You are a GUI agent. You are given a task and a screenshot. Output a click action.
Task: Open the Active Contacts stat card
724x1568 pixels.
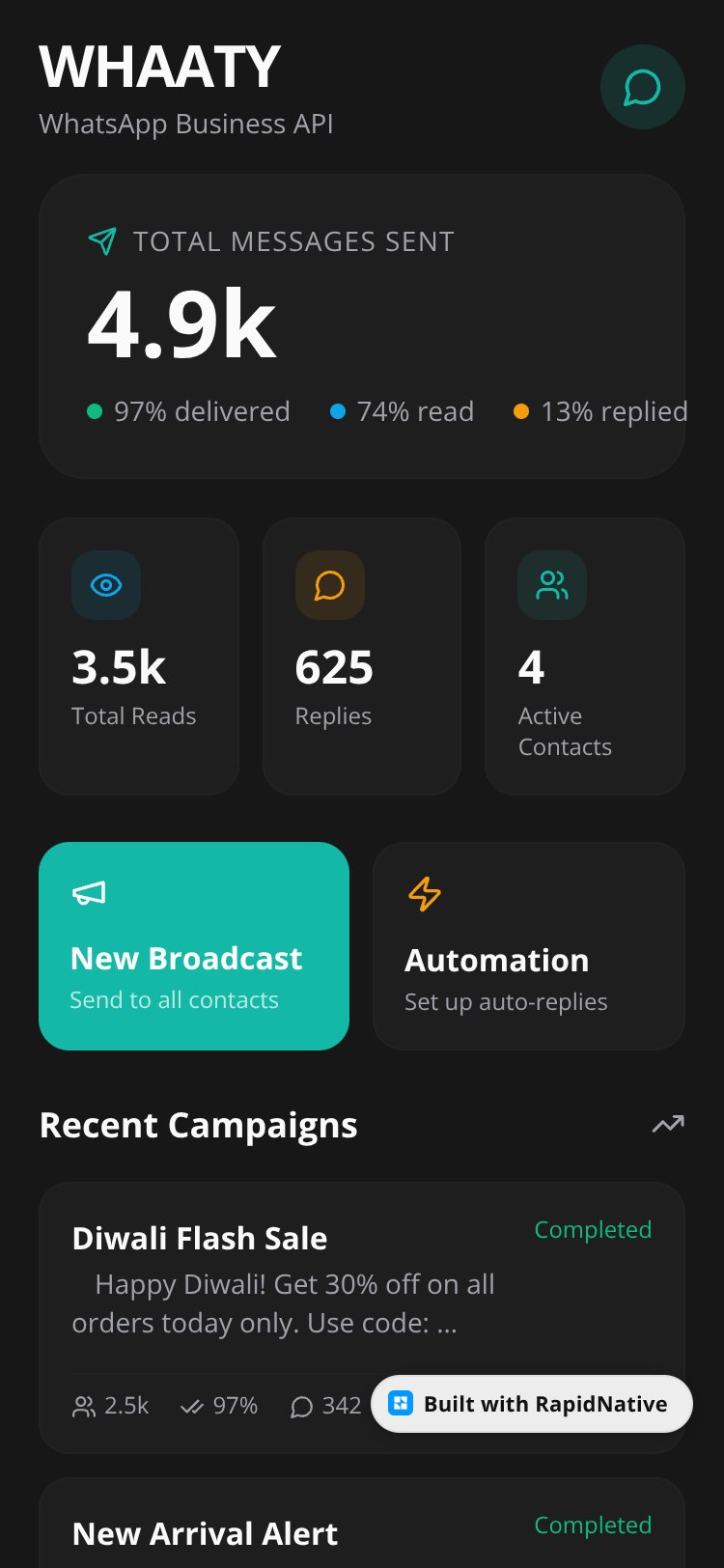click(x=585, y=657)
